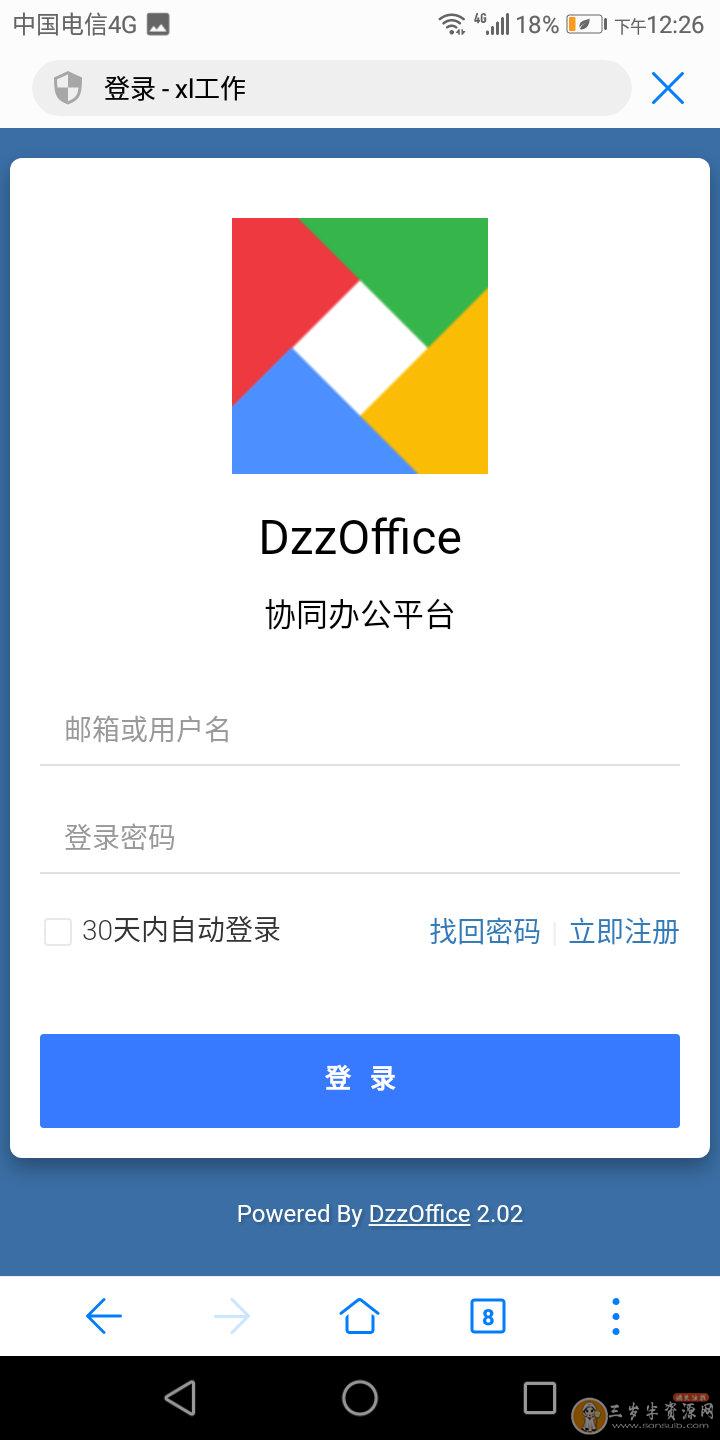The height and width of the screenshot is (1440, 720).
Task: Focus the 邮箱或用户名 field
Action: pyautogui.click(x=360, y=730)
